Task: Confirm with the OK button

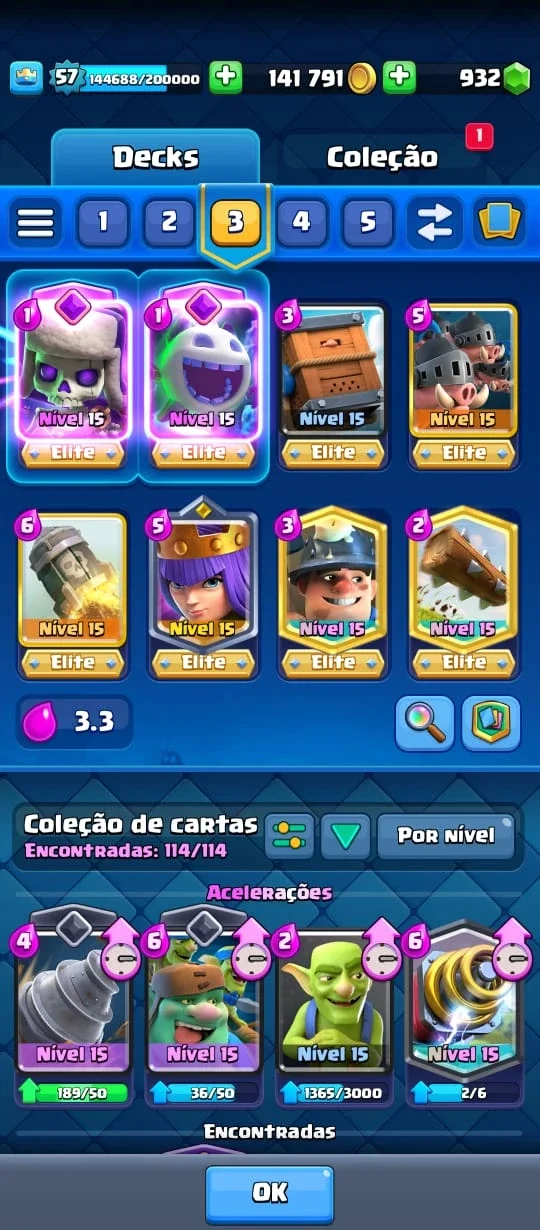Action: [x=270, y=1193]
